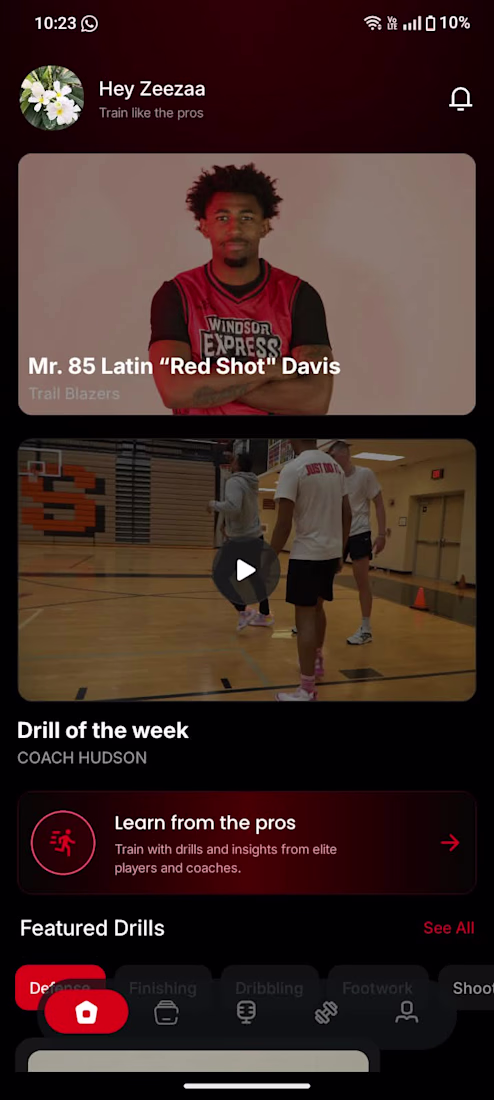Screen dimensions: 494x1100
Task: Open the profile picture avatar
Action: tap(51, 98)
